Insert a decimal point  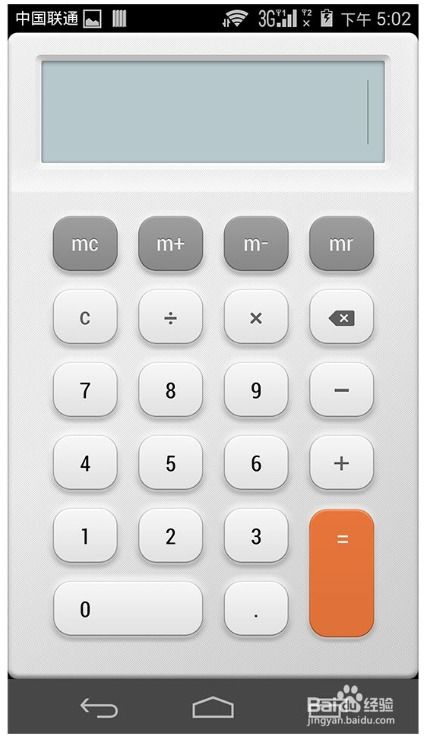256,609
